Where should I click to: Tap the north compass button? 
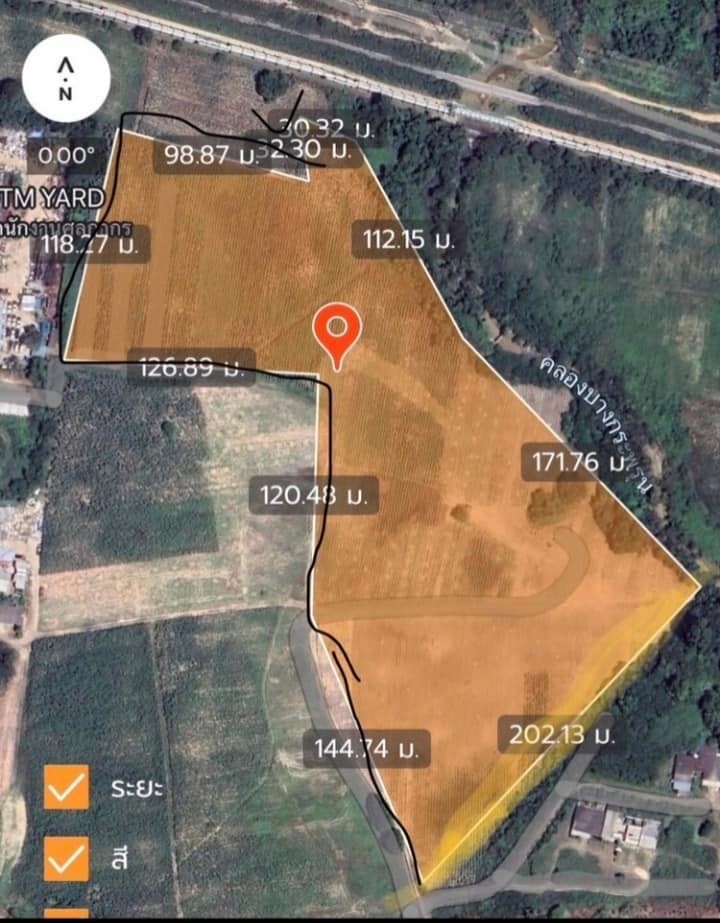coord(65,79)
